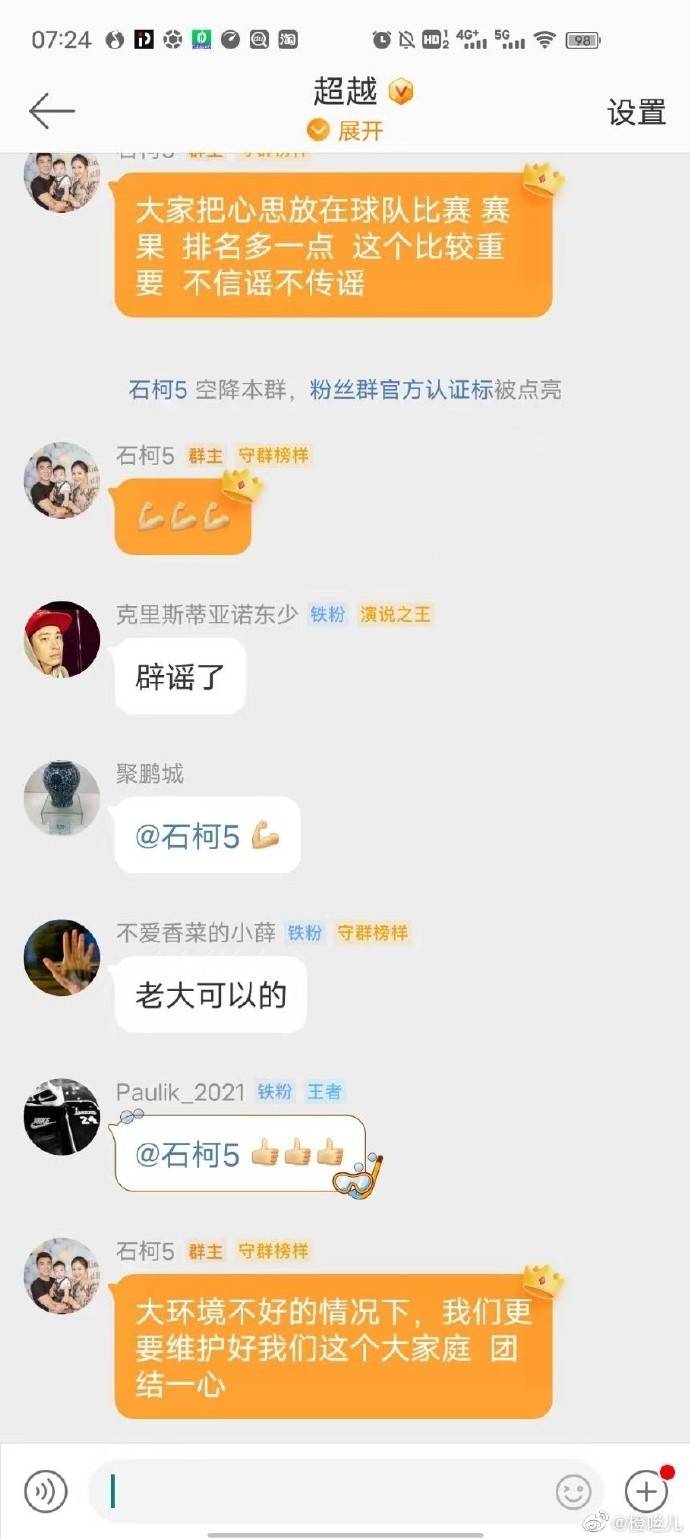Open the emoji picker
Screen dimensions: 690x1539
573,1493
